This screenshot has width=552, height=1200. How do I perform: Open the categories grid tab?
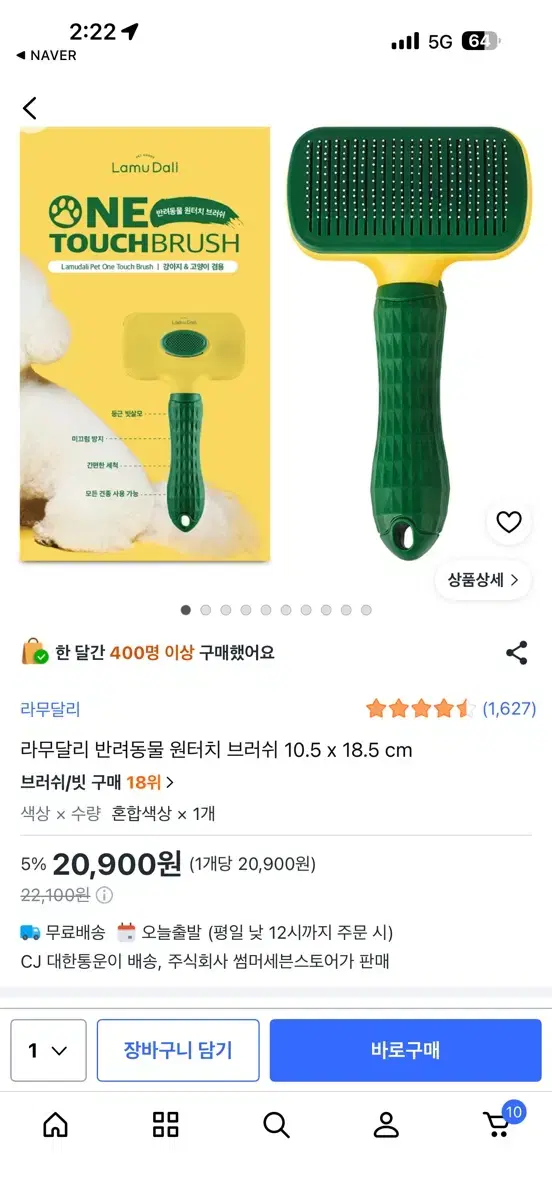(x=166, y=1125)
